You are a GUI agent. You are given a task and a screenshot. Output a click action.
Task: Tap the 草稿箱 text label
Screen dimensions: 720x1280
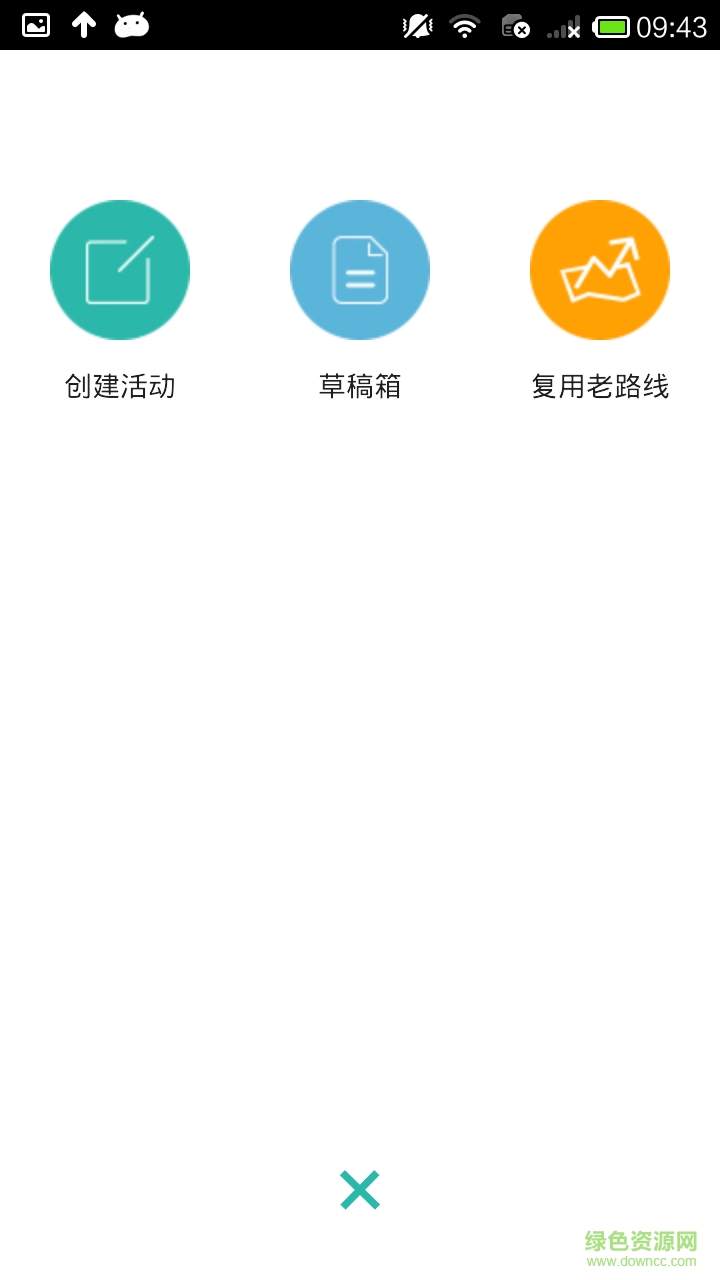(360, 386)
